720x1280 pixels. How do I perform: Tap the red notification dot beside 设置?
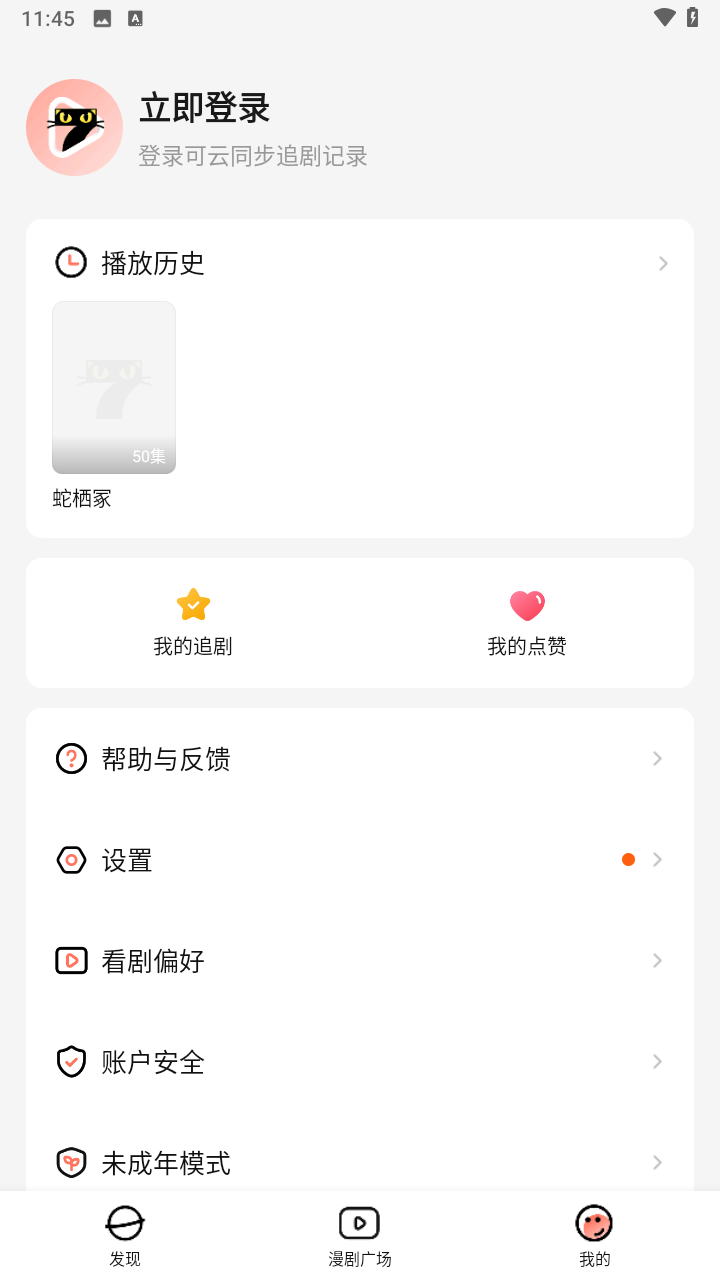coord(628,859)
